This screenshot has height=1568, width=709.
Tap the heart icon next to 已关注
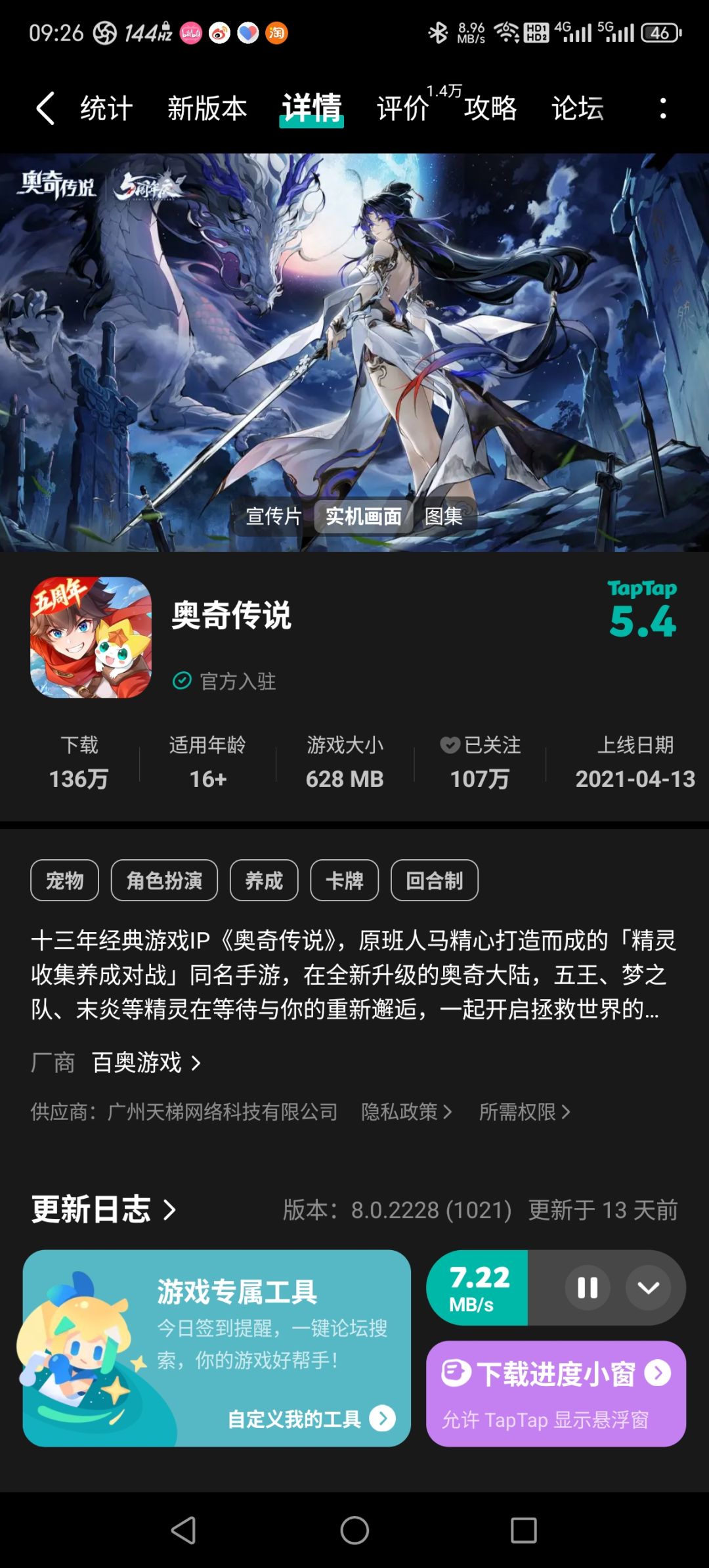[449, 746]
